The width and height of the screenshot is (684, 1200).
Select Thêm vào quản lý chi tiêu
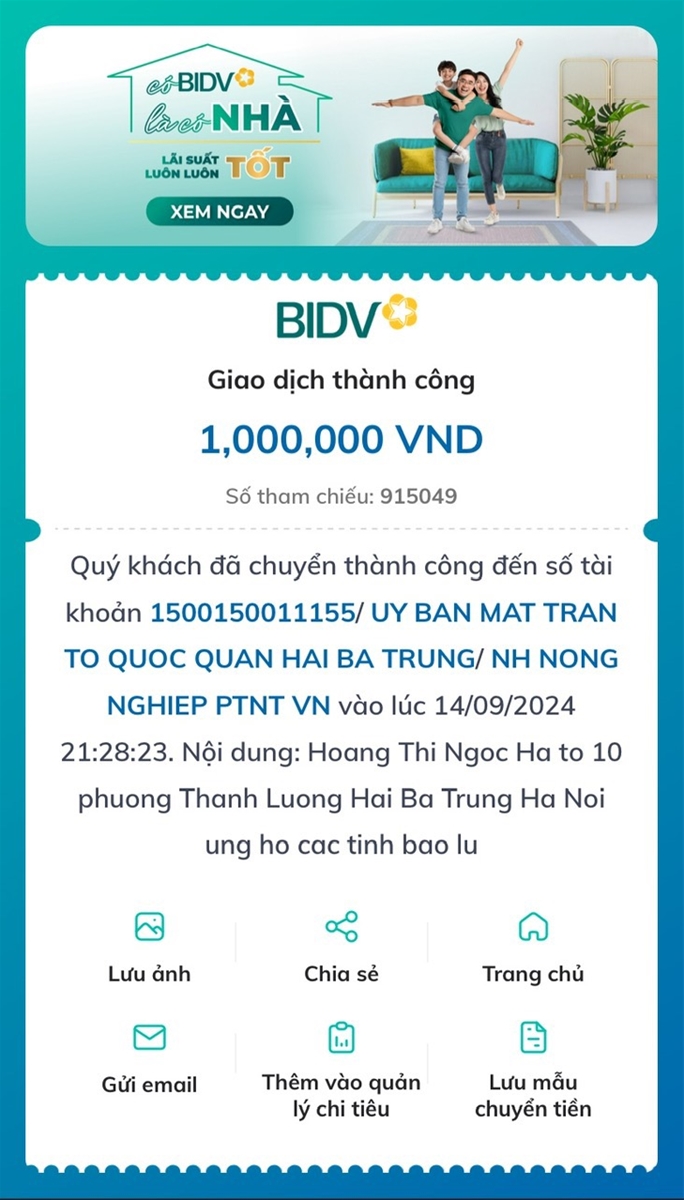click(x=341, y=1070)
